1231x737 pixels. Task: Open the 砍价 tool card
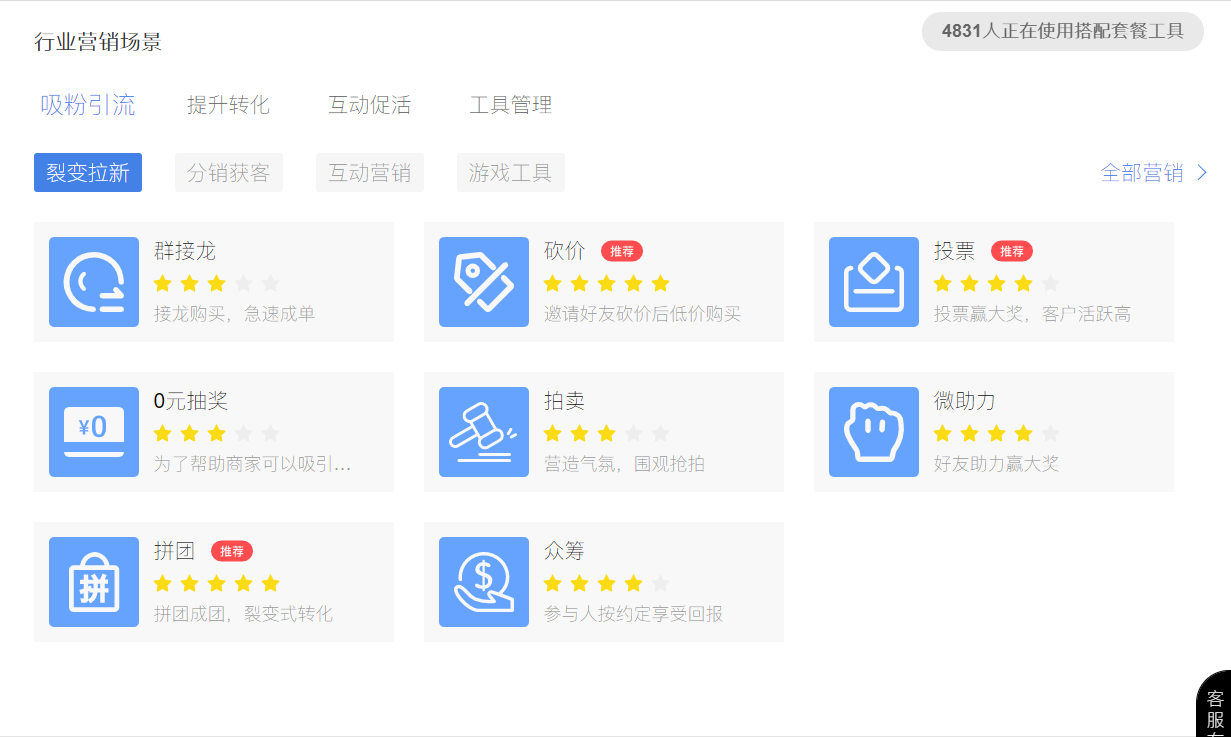[x=603, y=282]
